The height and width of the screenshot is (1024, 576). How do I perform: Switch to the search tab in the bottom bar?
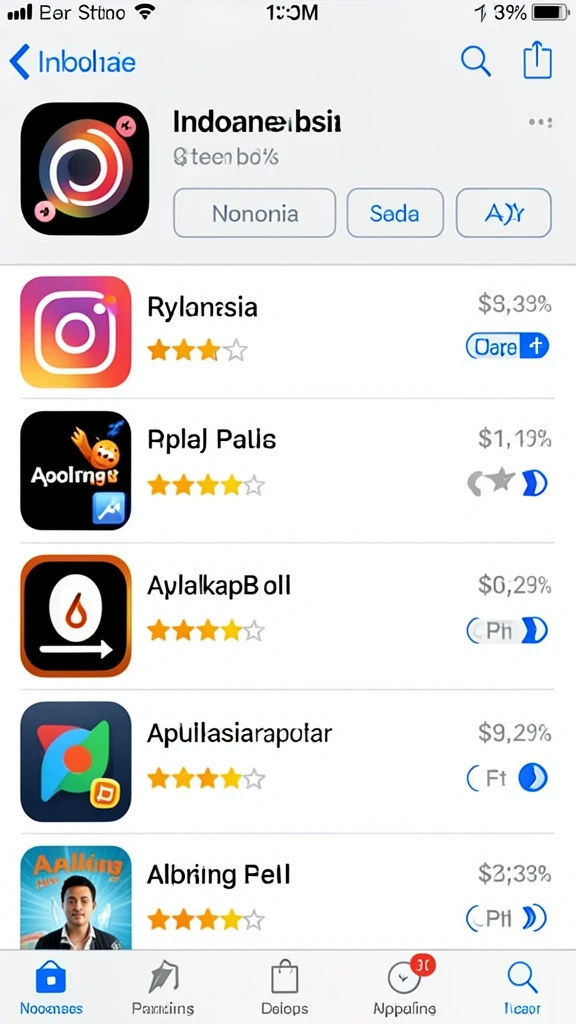(x=522, y=987)
